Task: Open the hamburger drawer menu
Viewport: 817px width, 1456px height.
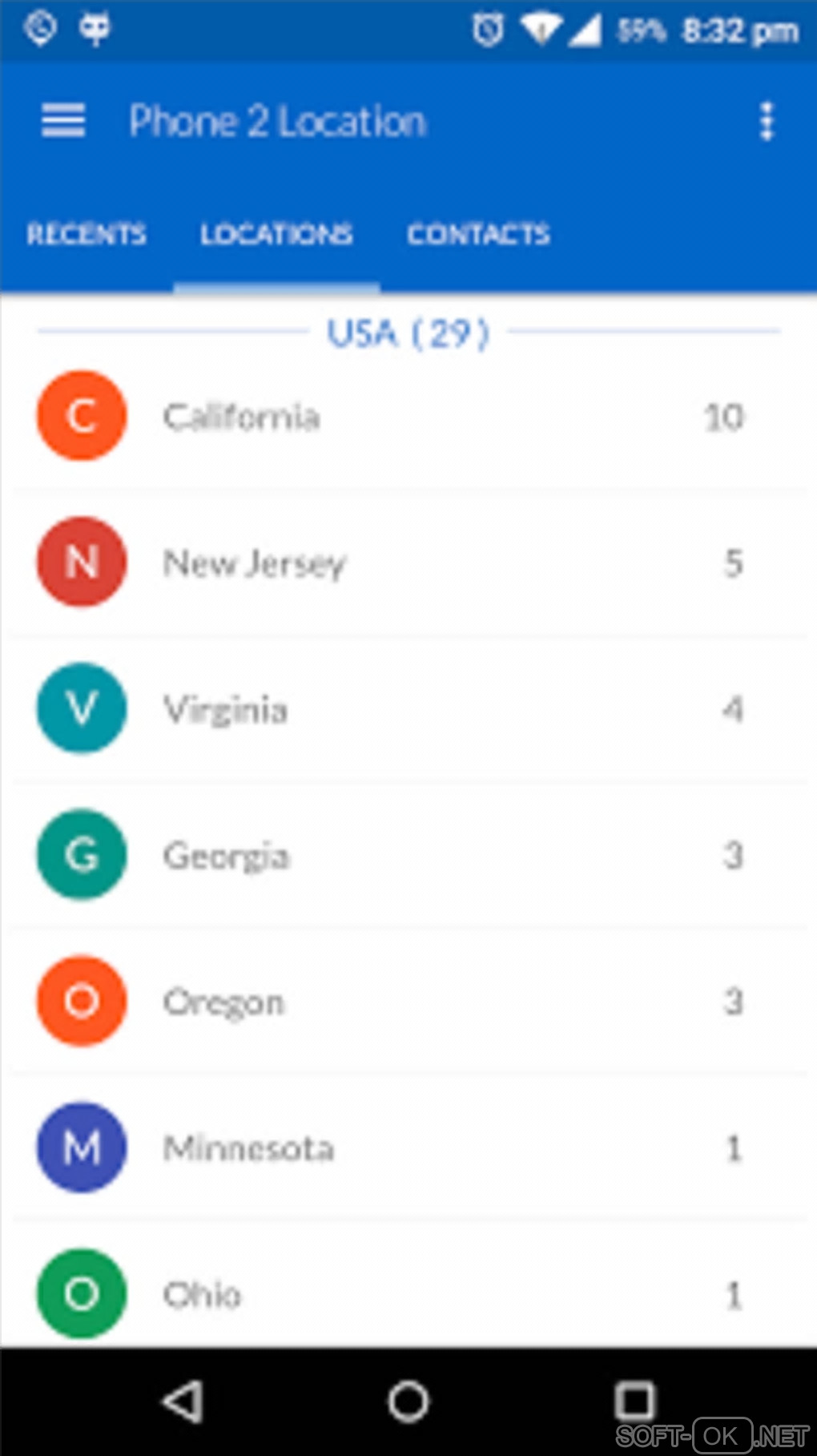Action: [x=62, y=121]
